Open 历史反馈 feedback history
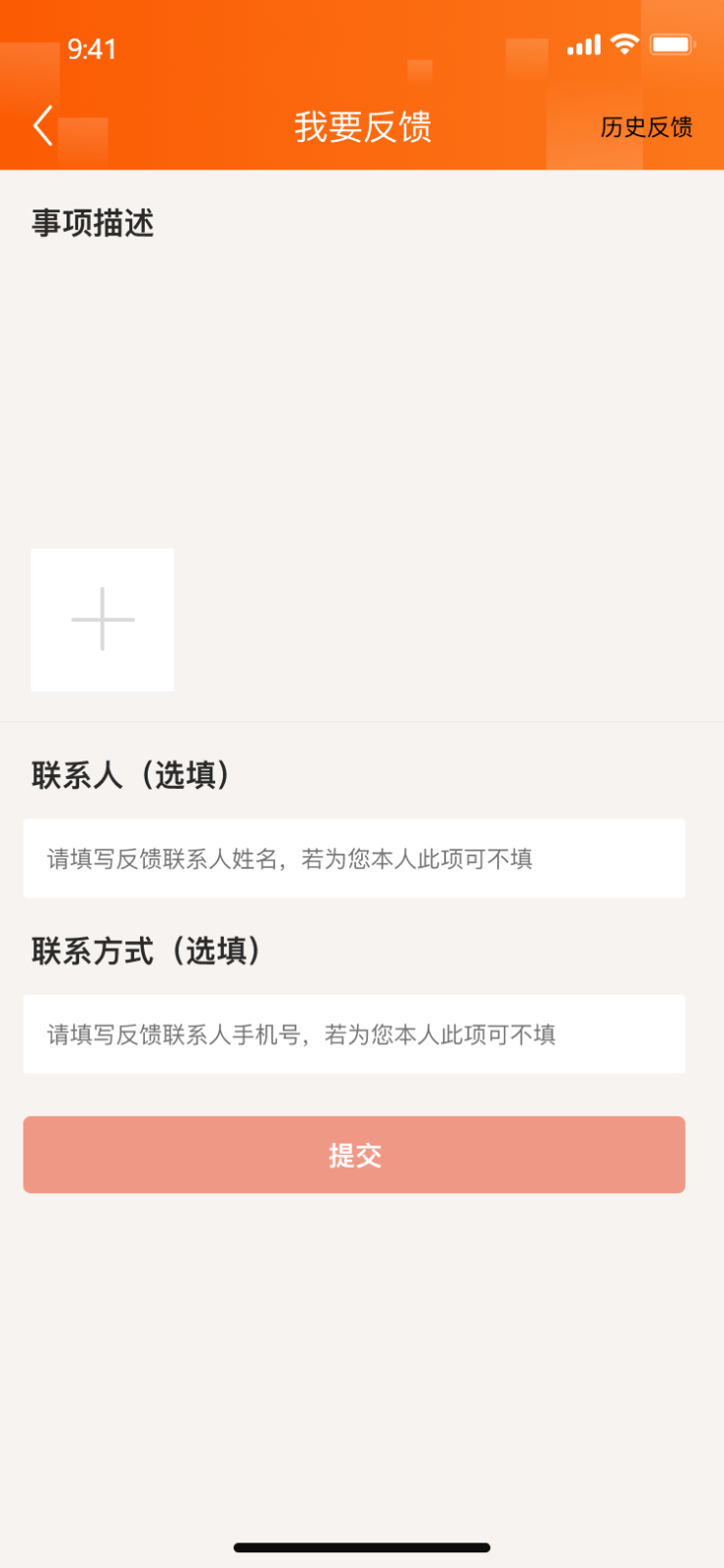 pyautogui.click(x=646, y=127)
